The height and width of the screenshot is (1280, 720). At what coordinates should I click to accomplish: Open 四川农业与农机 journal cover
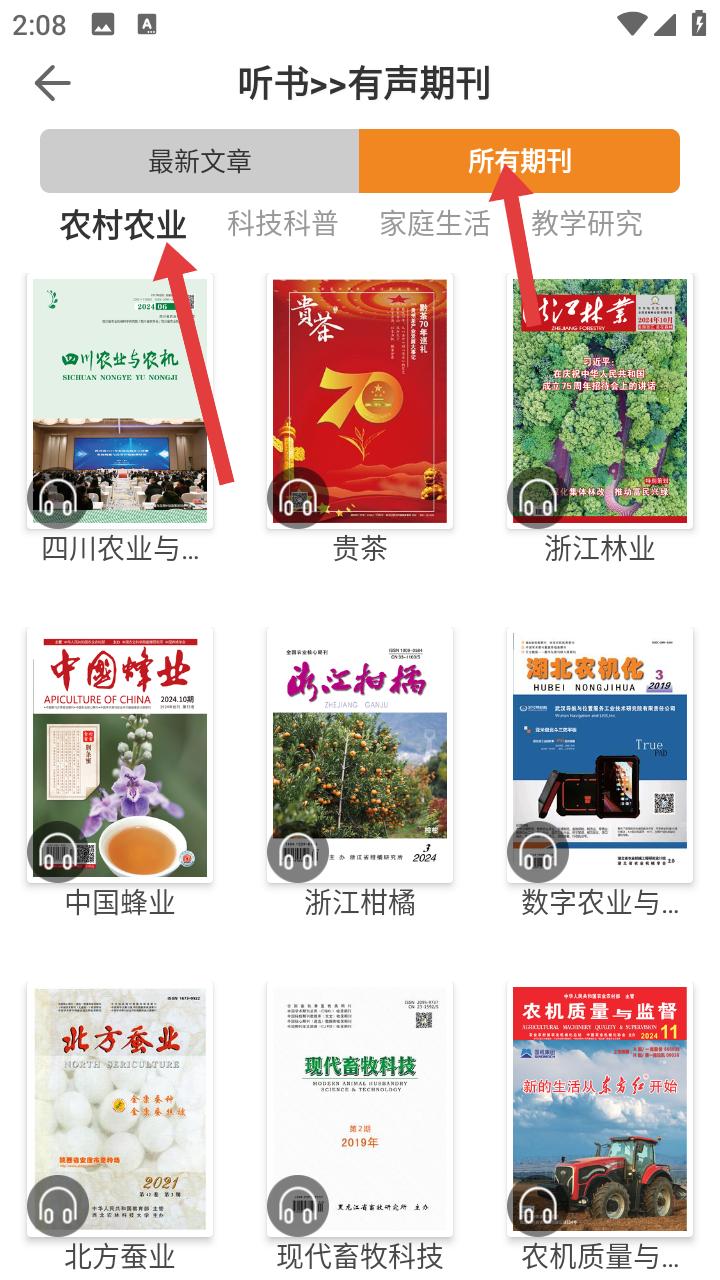pyautogui.click(x=120, y=401)
